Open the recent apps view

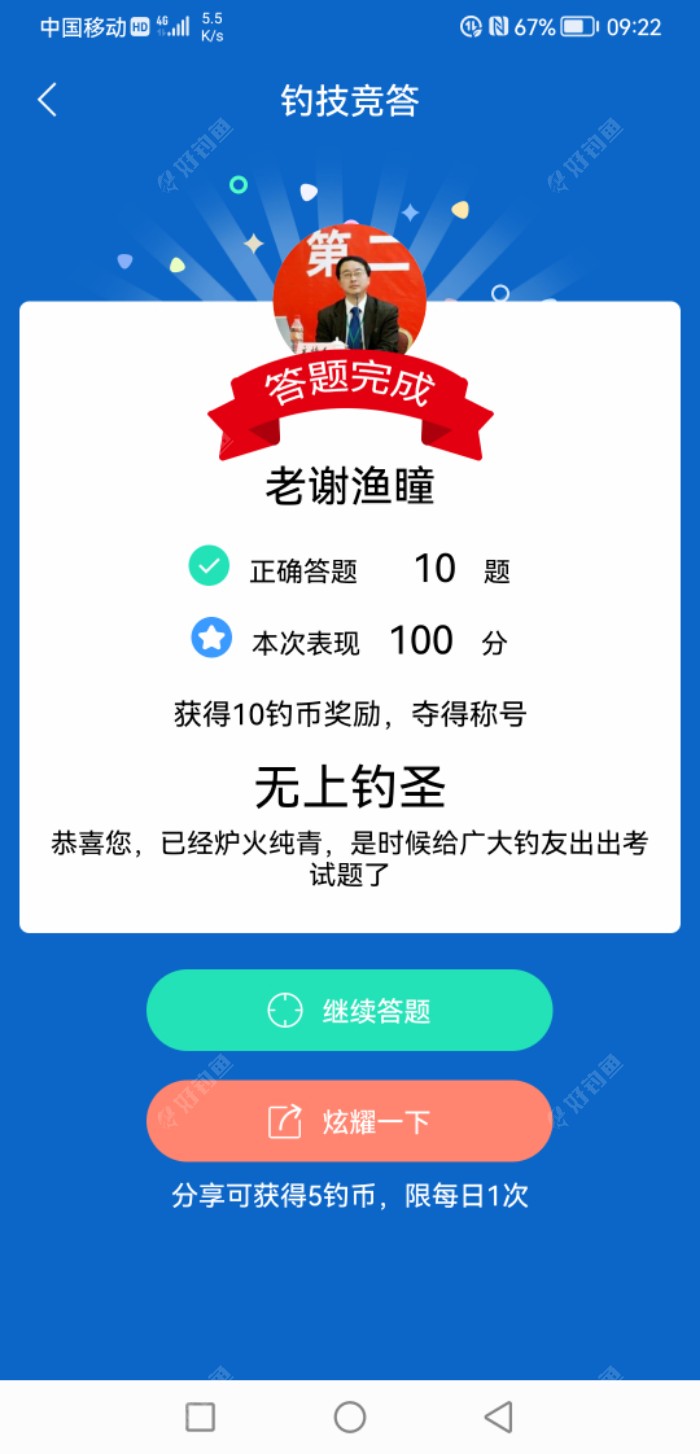(201, 1416)
